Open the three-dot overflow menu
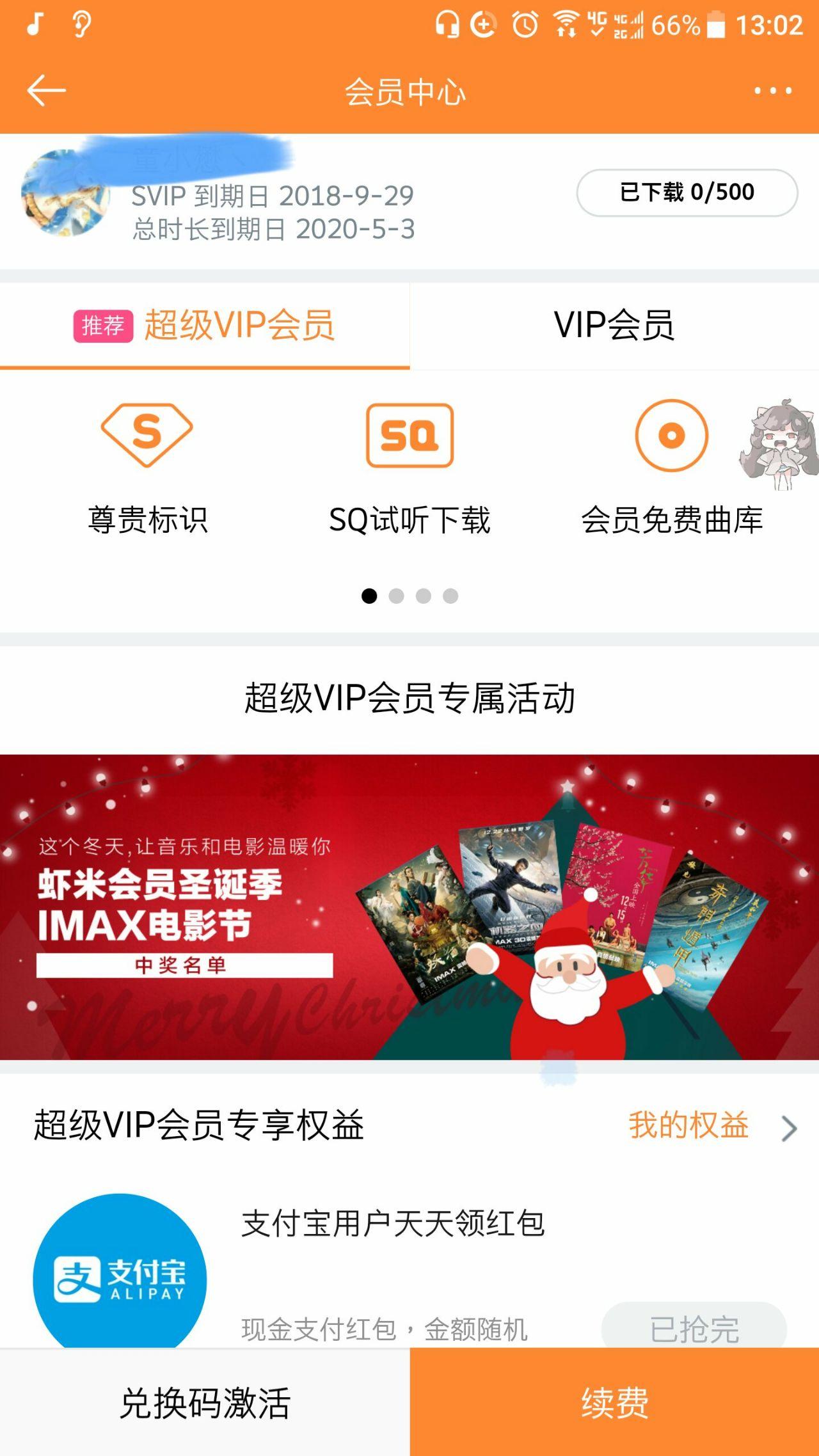 772,91
